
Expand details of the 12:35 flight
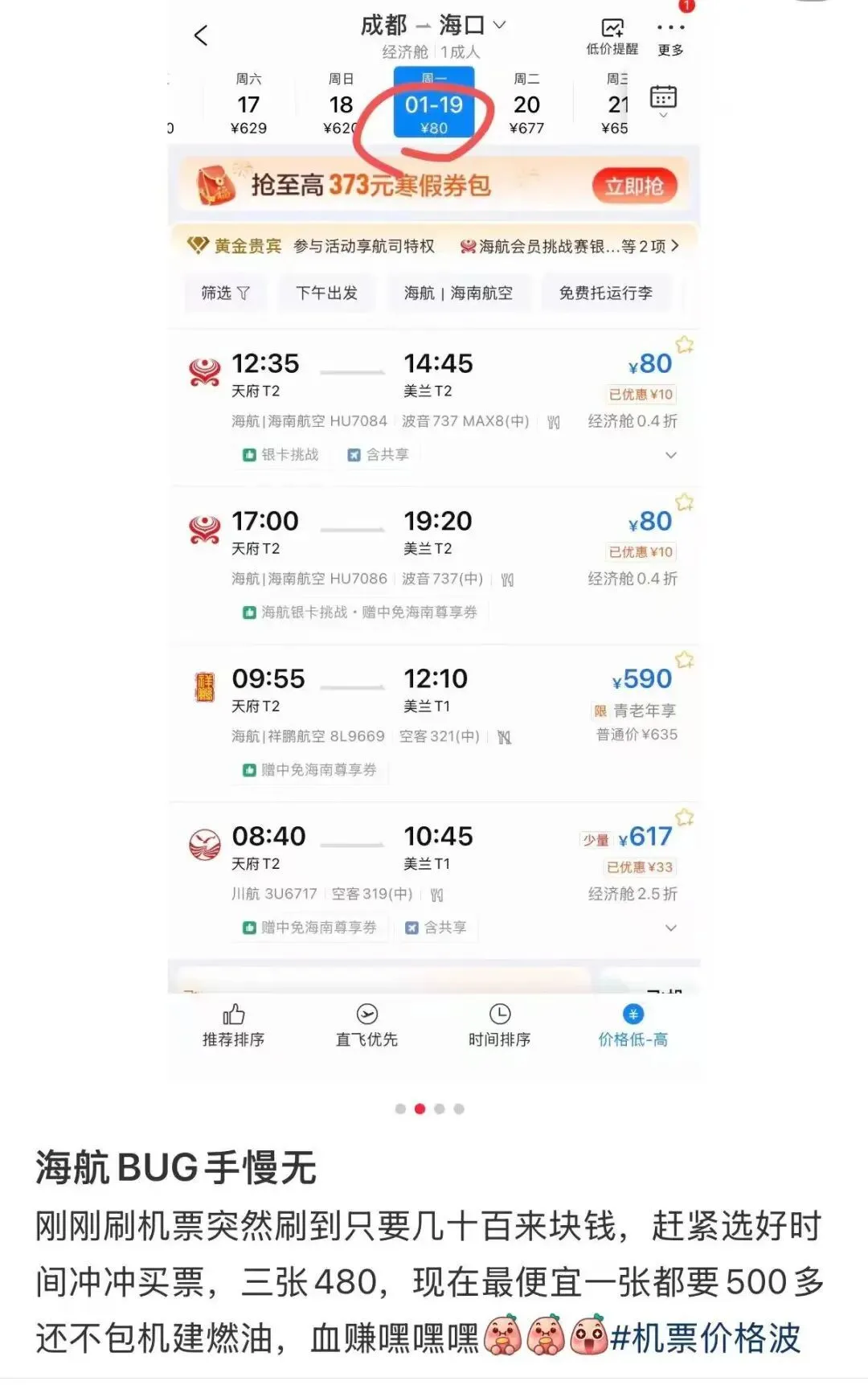point(672,454)
